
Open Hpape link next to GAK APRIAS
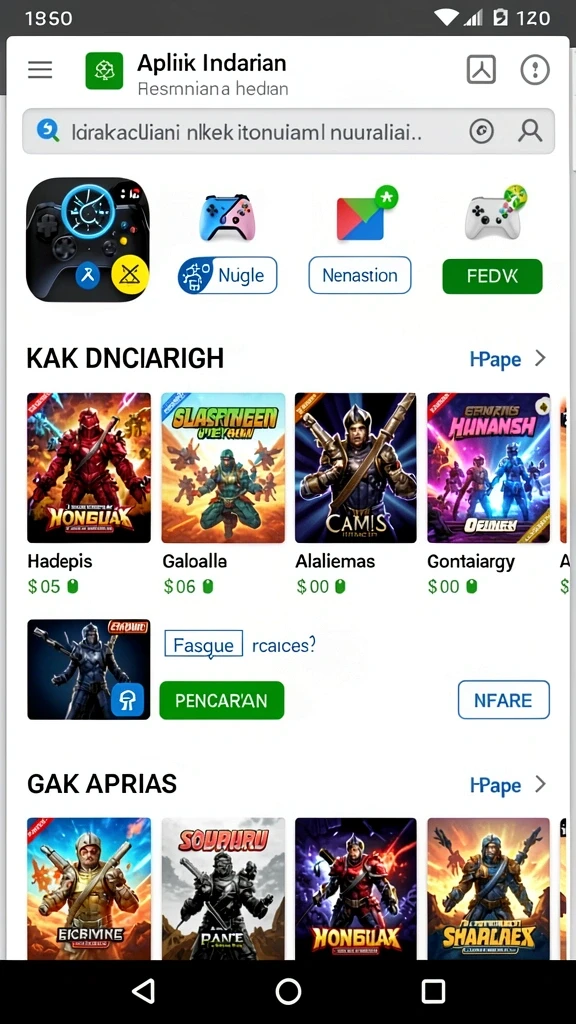tap(507, 784)
